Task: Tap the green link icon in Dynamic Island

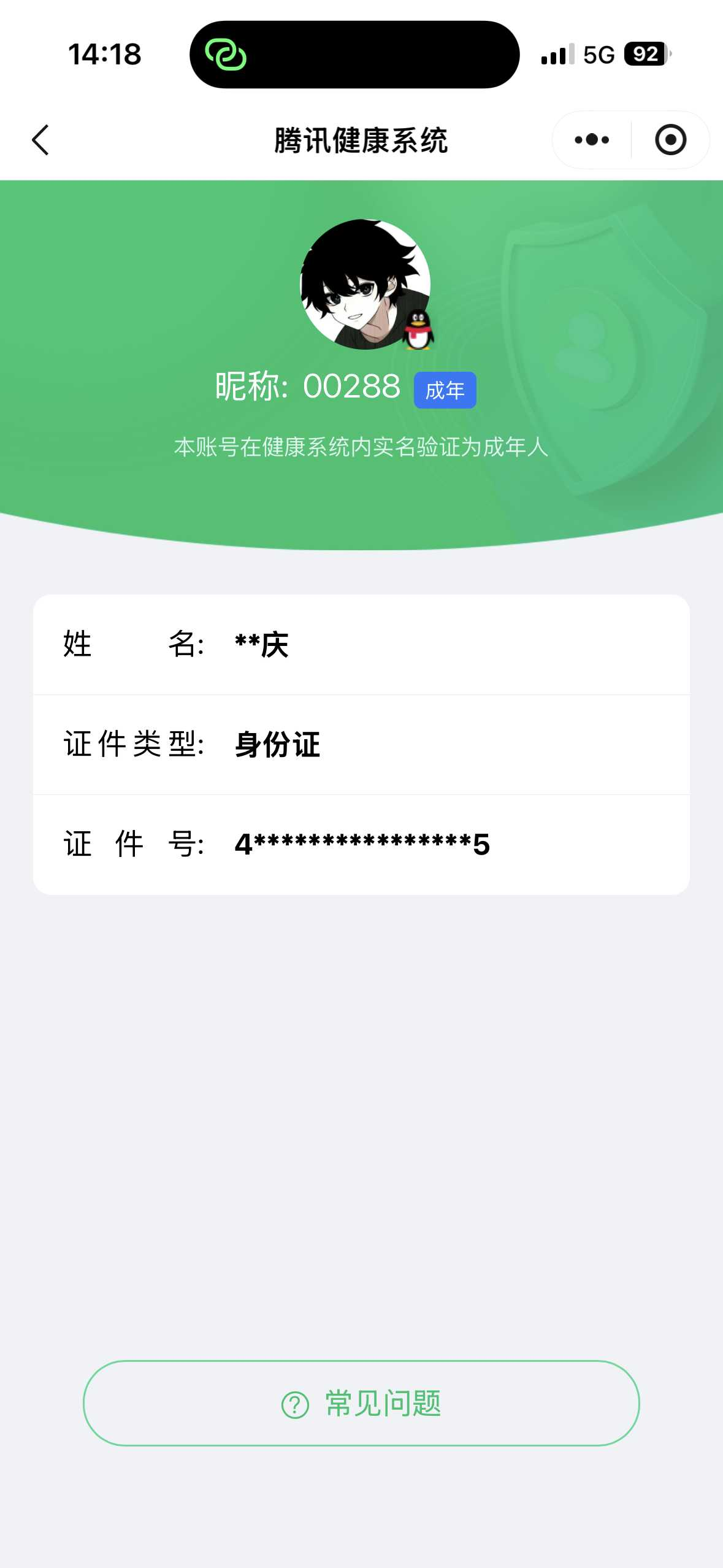Action: 228,55
